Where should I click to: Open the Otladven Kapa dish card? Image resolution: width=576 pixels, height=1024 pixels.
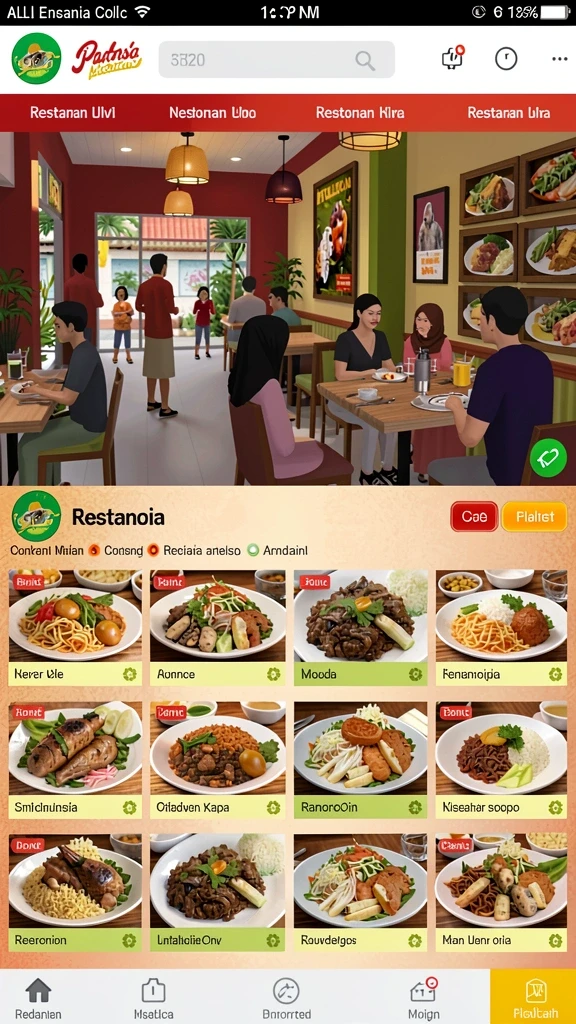(x=217, y=760)
